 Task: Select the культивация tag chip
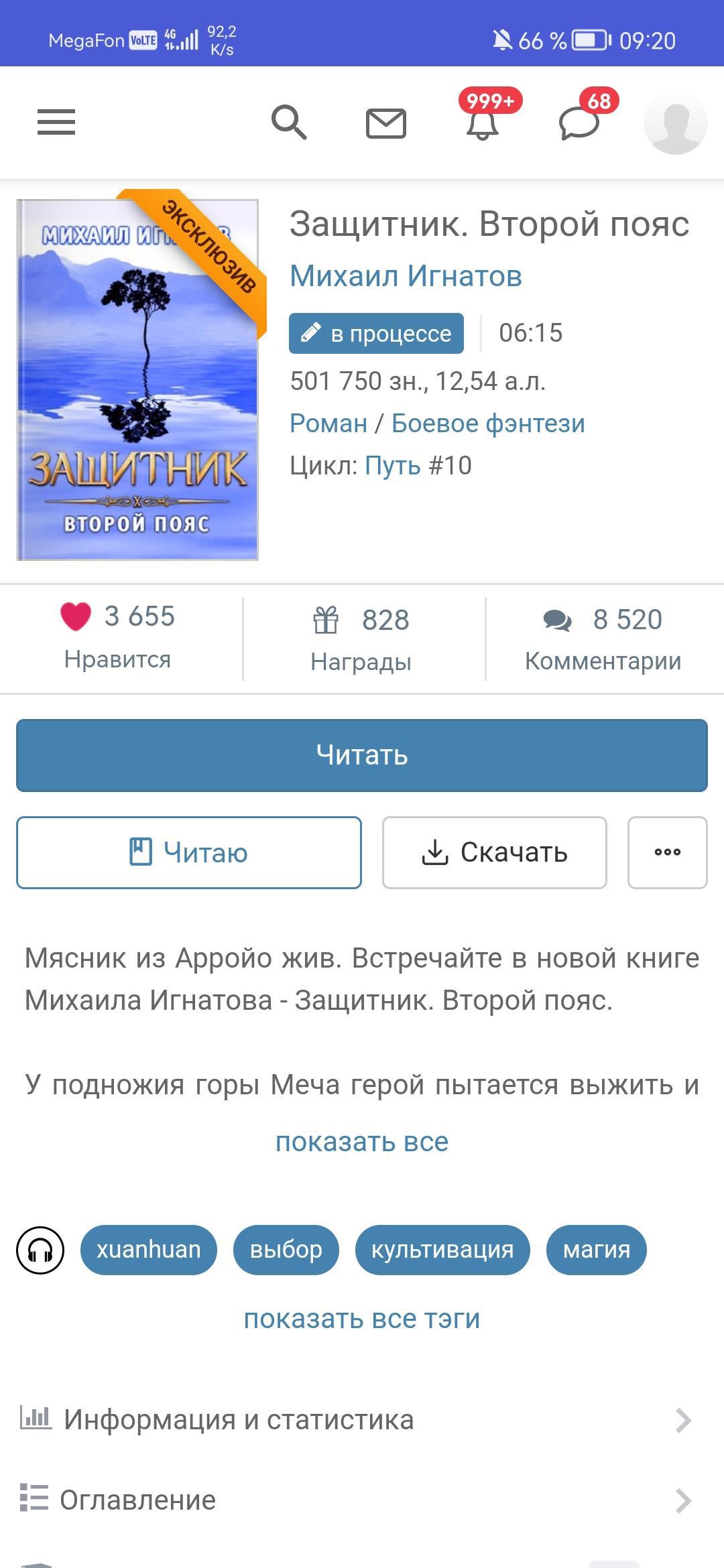(442, 1250)
